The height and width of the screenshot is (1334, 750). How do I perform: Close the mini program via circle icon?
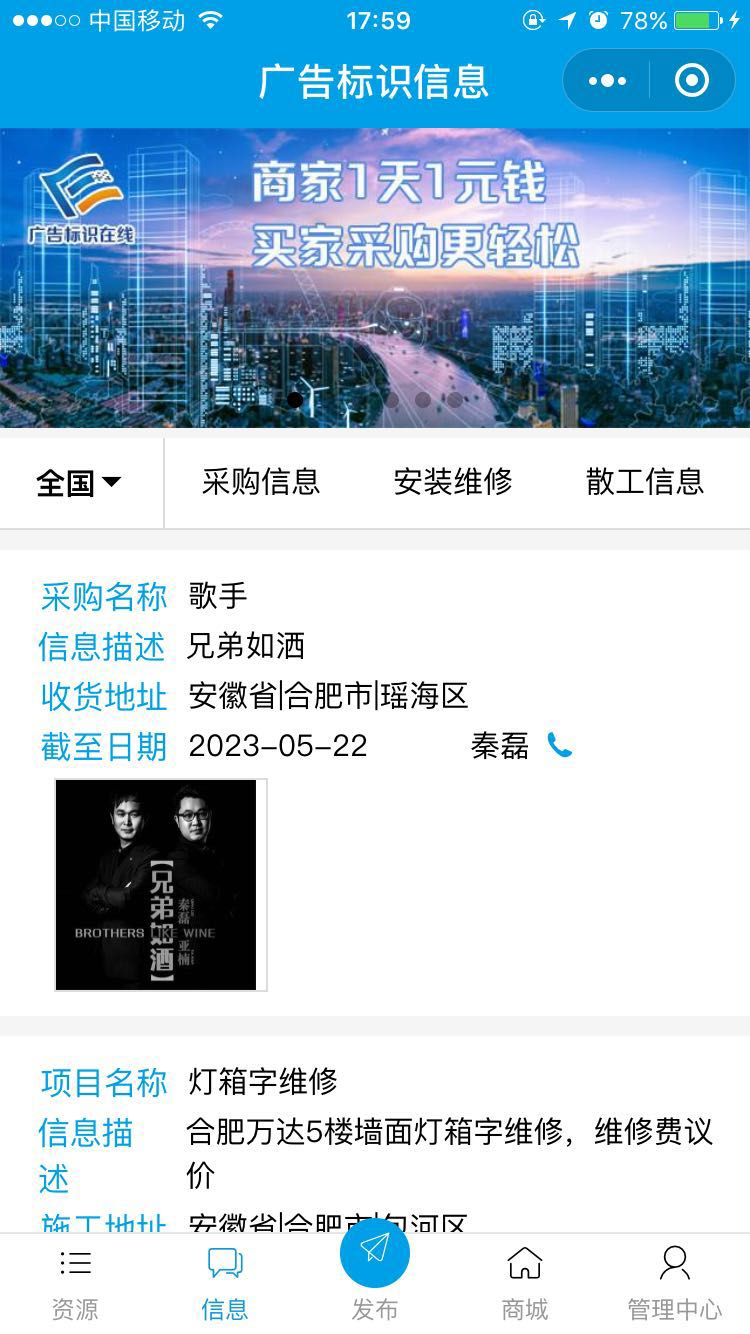[692, 81]
